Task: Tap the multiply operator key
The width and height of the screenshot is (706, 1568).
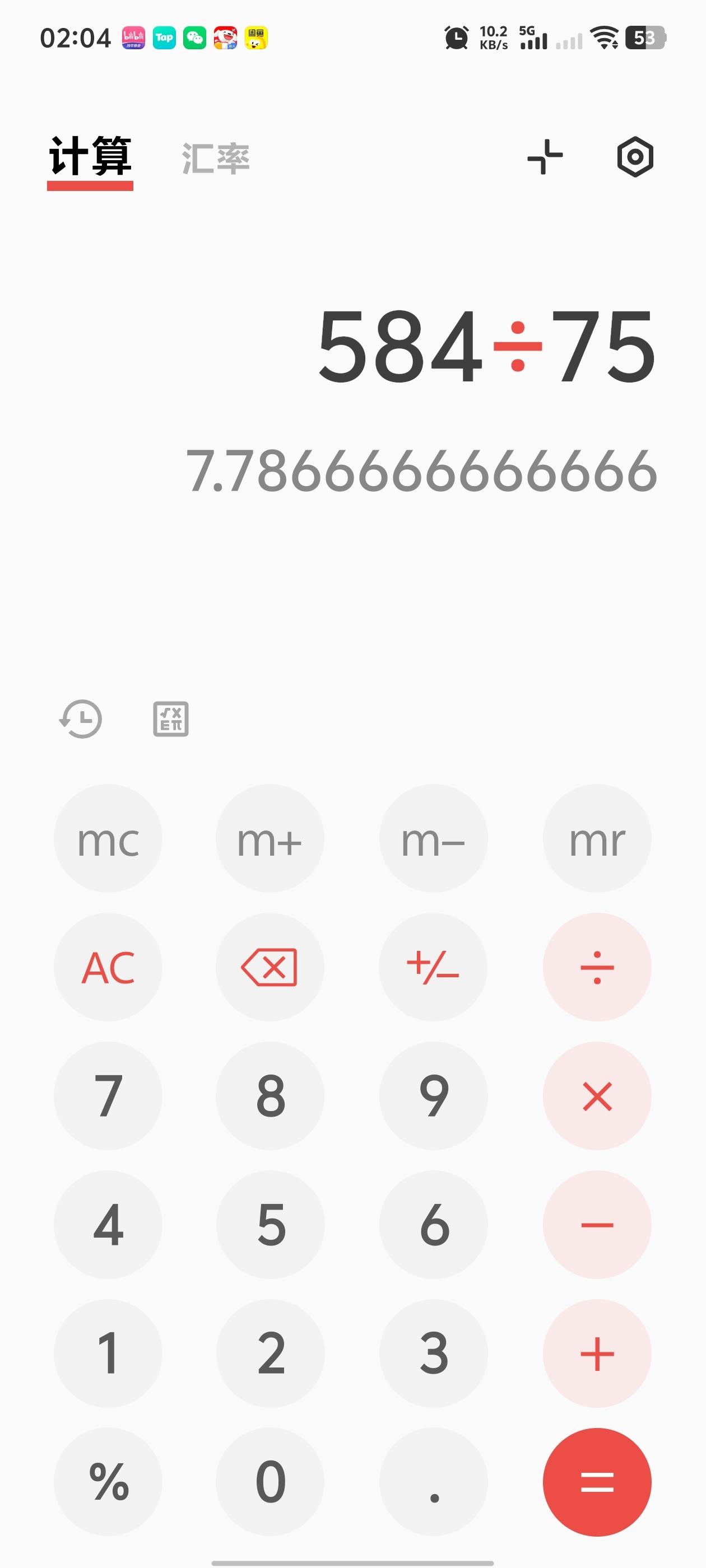Action: tap(597, 1096)
